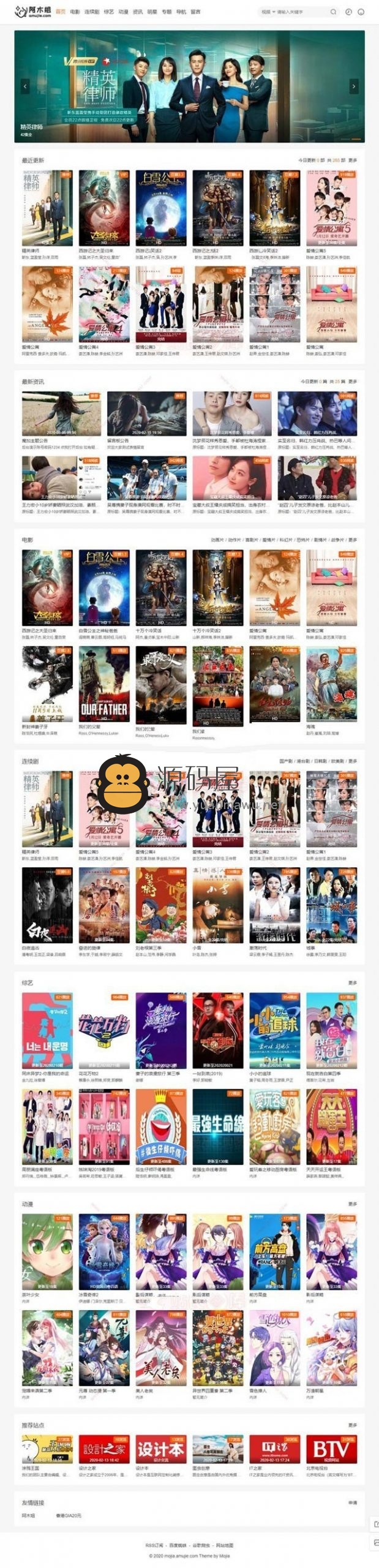Tap the search keyword input field

point(300,12)
